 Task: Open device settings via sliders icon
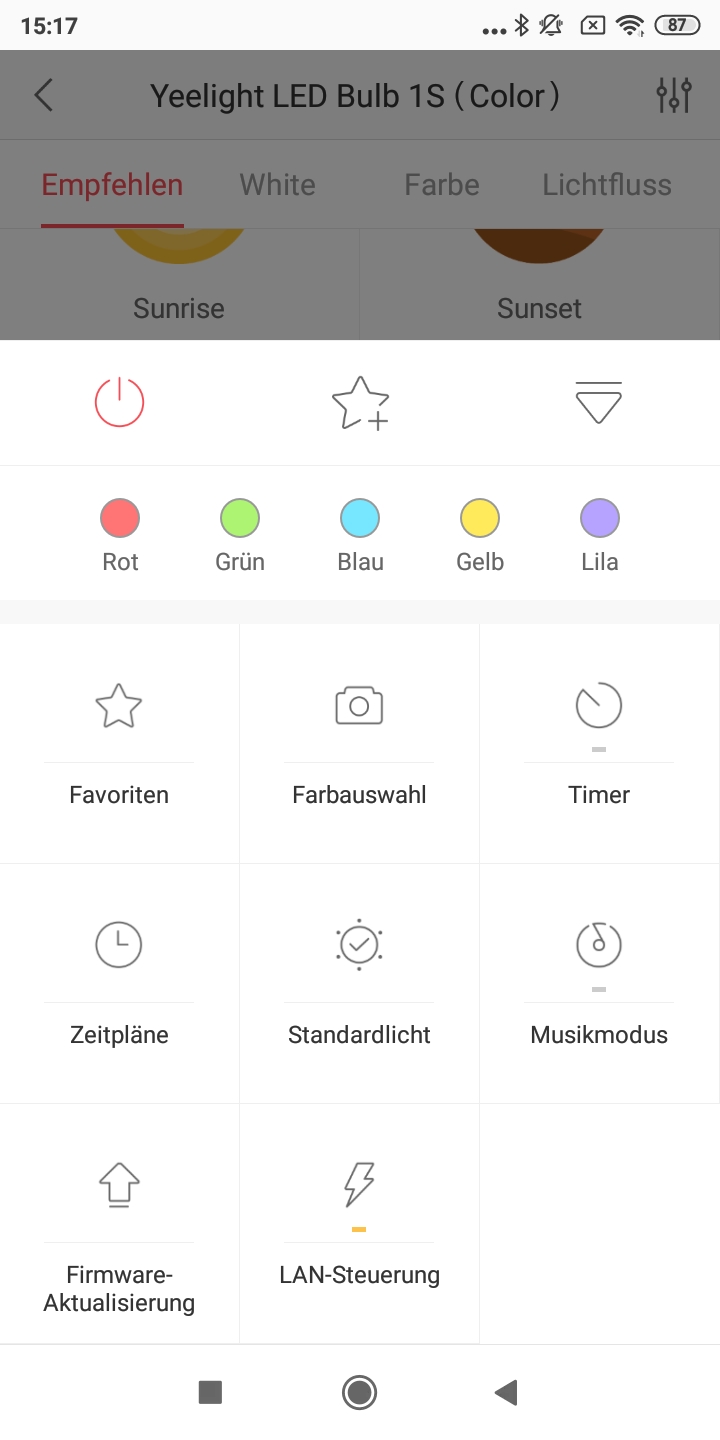pyautogui.click(x=674, y=94)
